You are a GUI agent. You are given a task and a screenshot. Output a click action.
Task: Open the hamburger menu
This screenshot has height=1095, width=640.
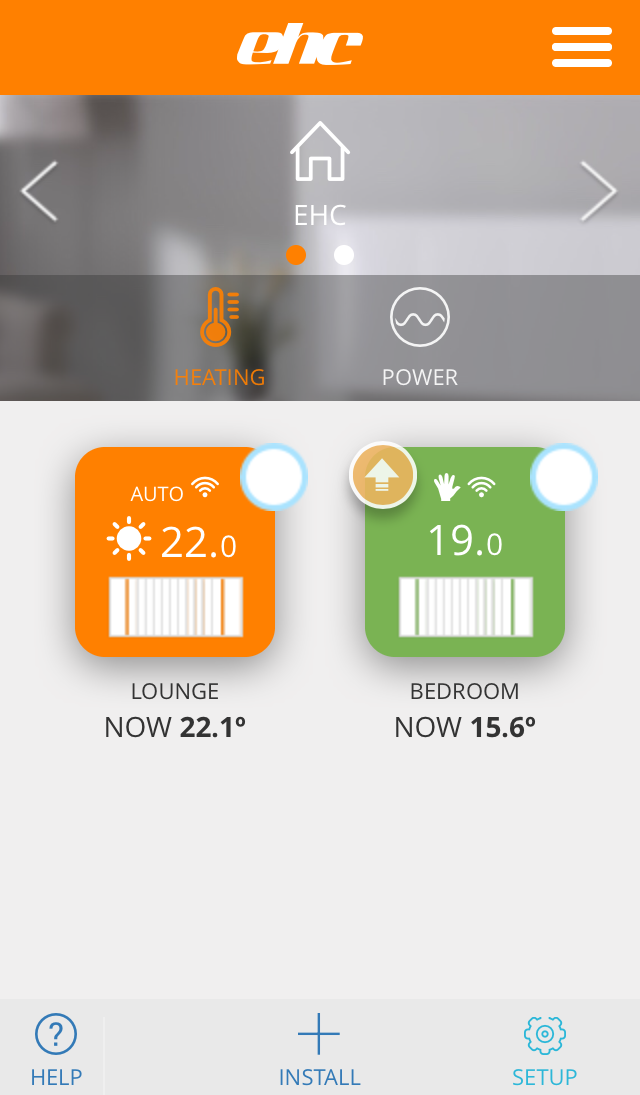581,47
